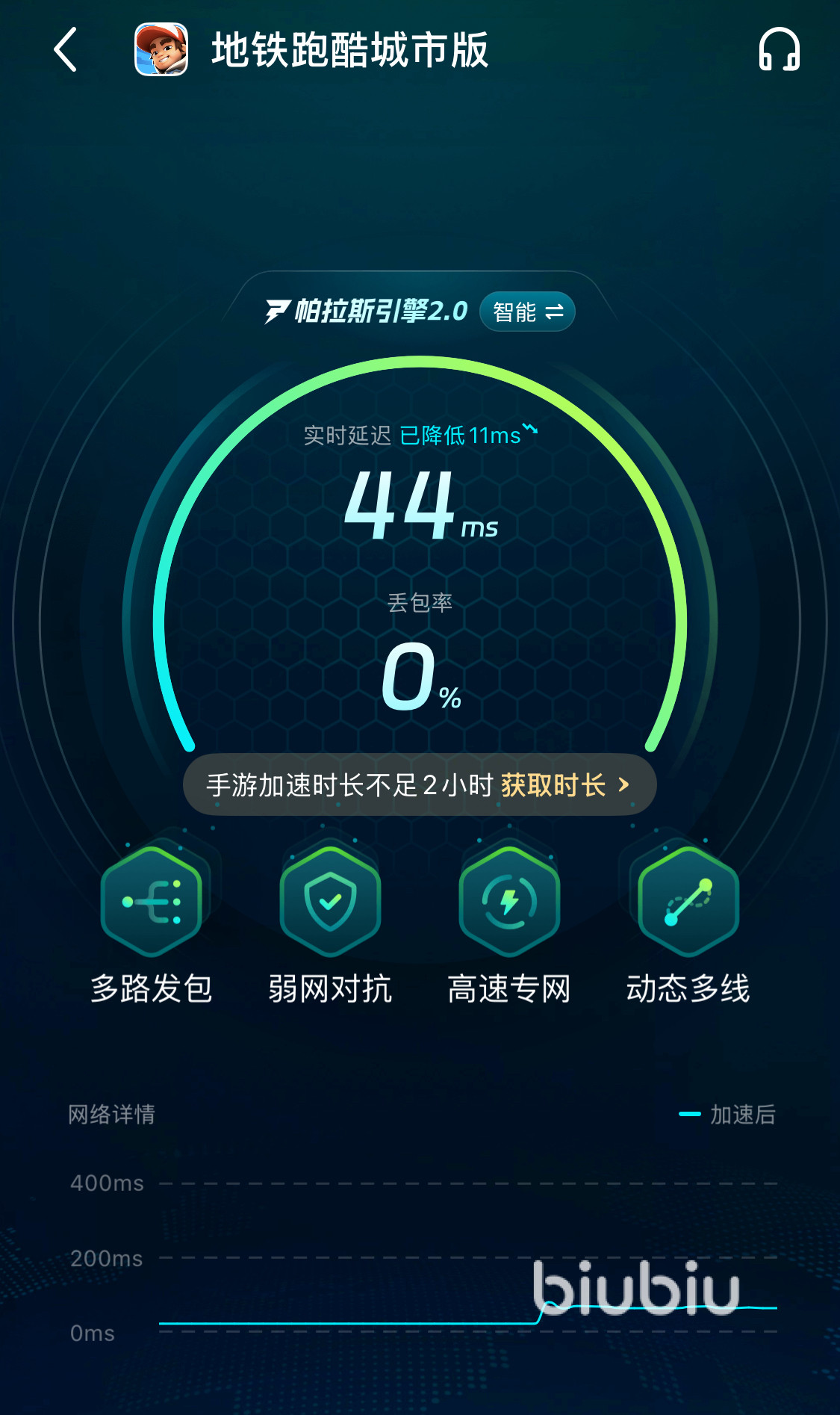The image size is (840, 1415).
Task: Go back using the top-left arrow
Action: point(66,50)
